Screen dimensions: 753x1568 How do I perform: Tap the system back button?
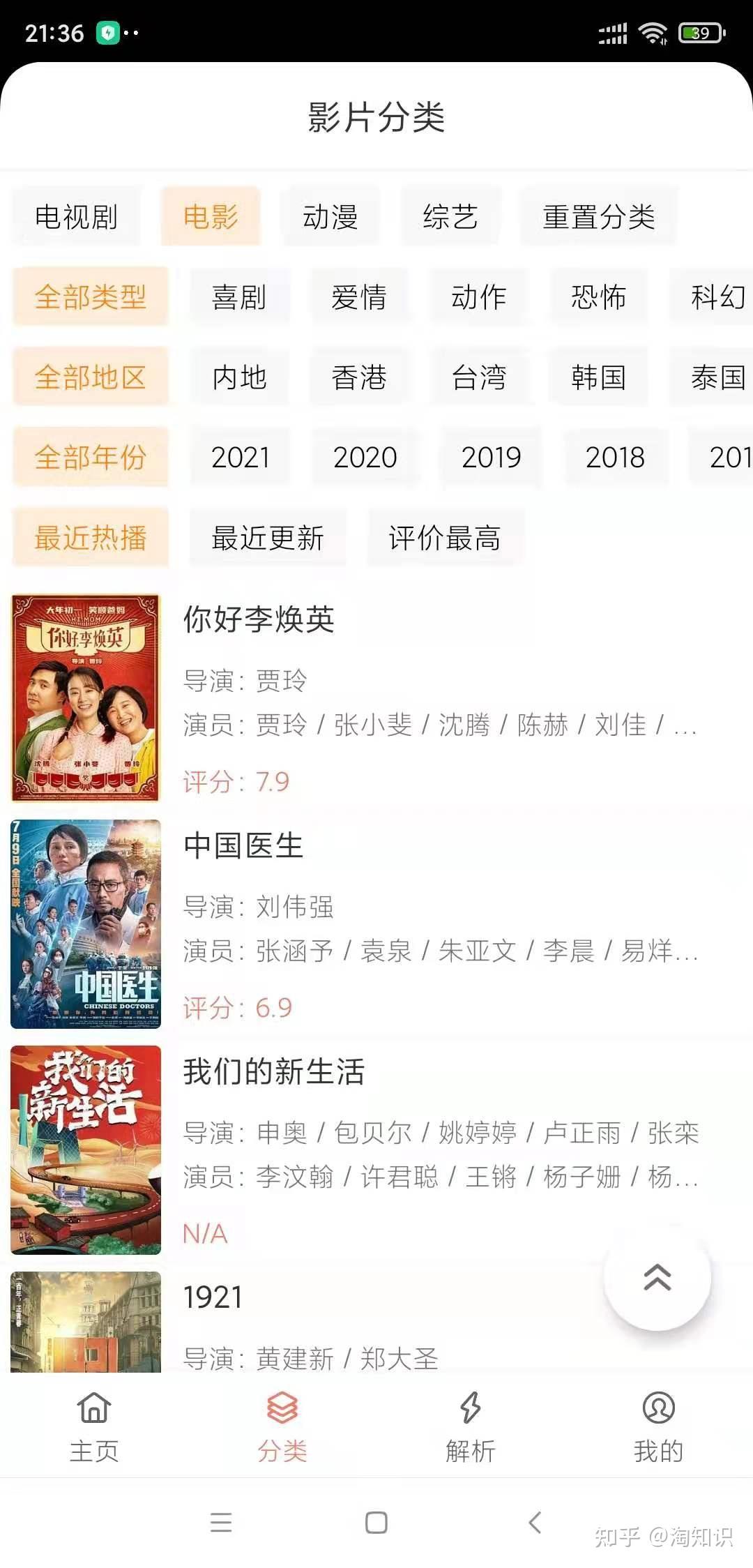coord(535,1522)
